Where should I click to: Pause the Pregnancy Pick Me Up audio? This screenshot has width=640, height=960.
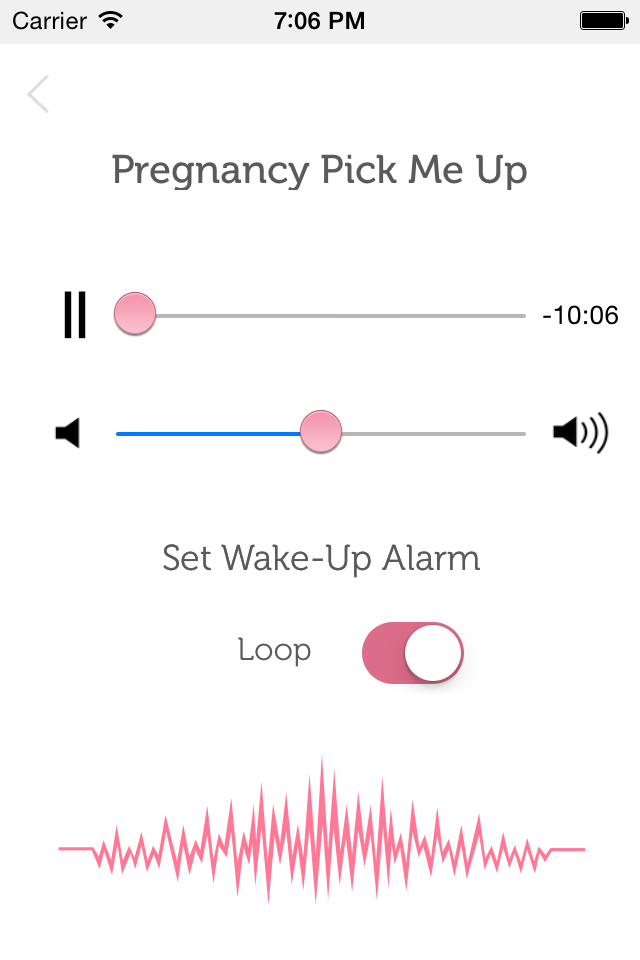point(75,315)
